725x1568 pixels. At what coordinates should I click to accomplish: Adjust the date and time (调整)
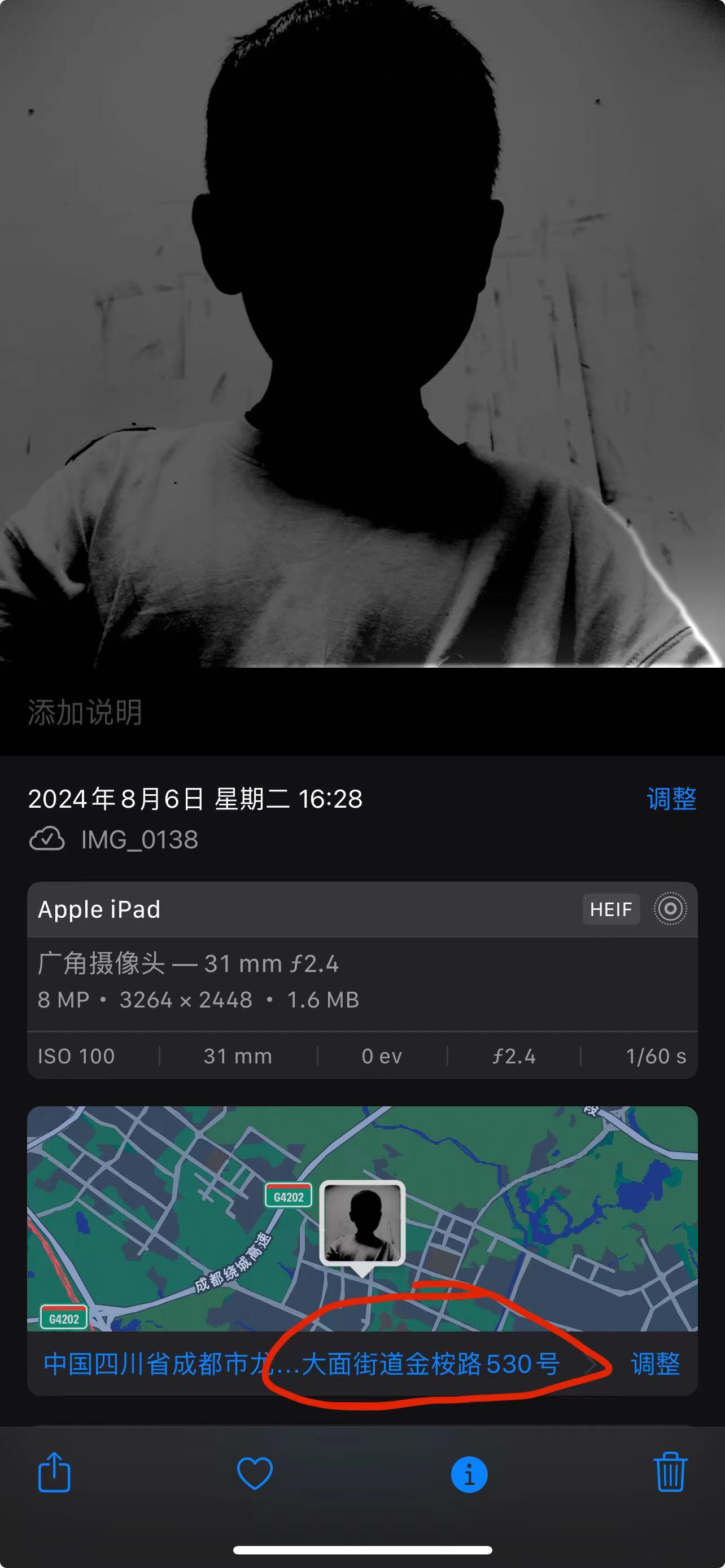(x=671, y=799)
